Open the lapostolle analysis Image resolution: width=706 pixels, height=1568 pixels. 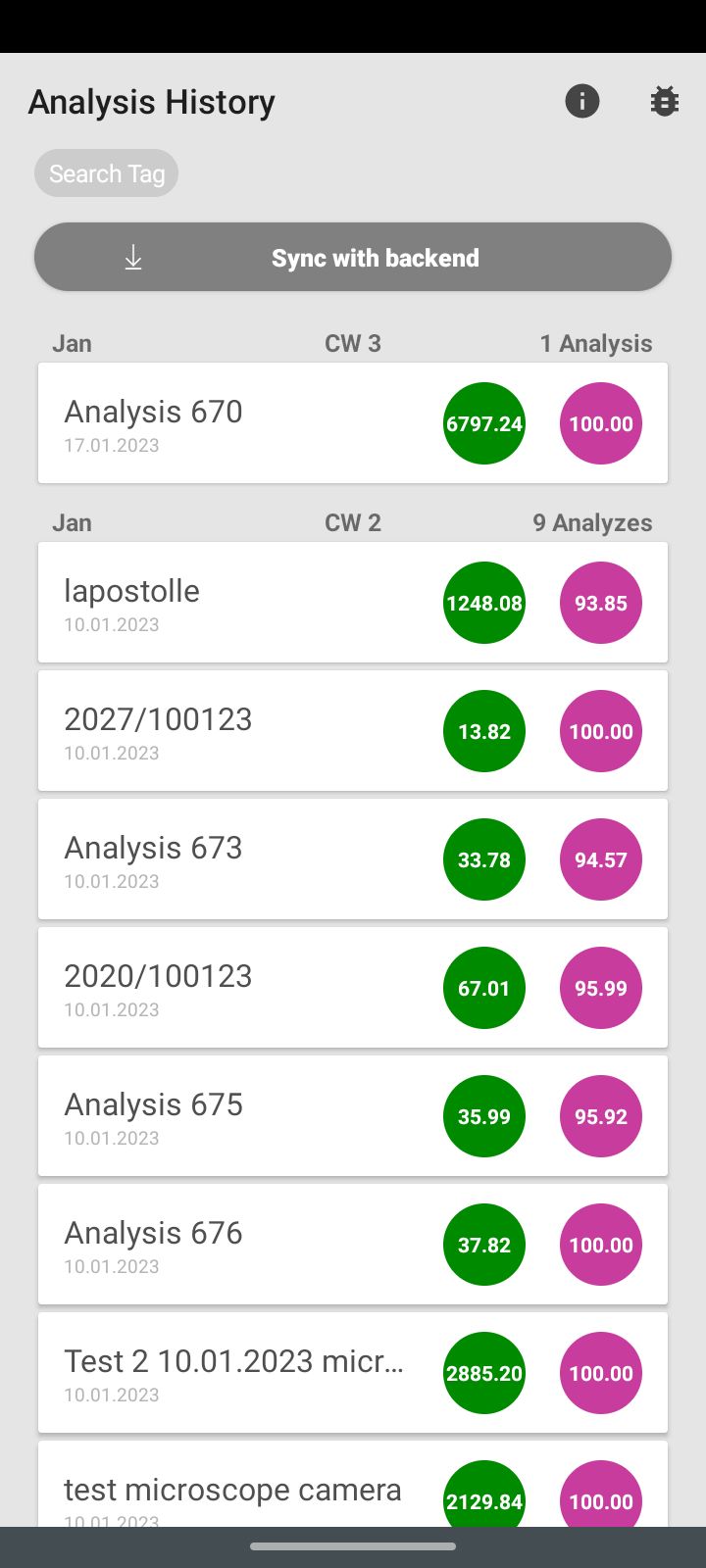353,603
